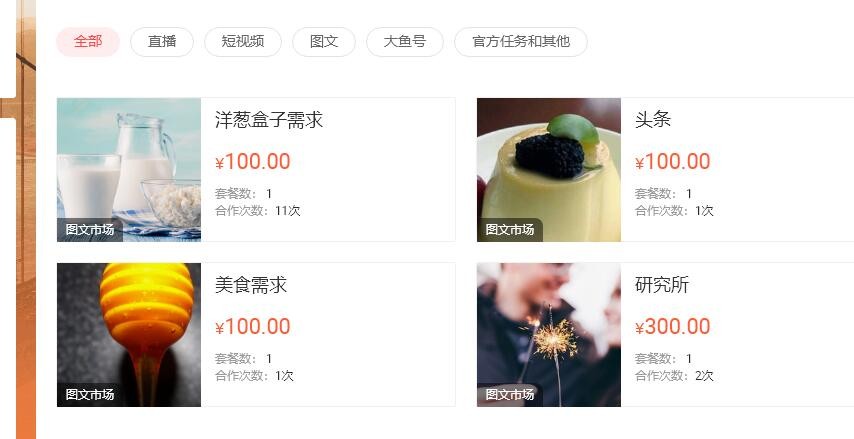Open the 美食需求 card
854x439 pixels.
tap(250, 286)
